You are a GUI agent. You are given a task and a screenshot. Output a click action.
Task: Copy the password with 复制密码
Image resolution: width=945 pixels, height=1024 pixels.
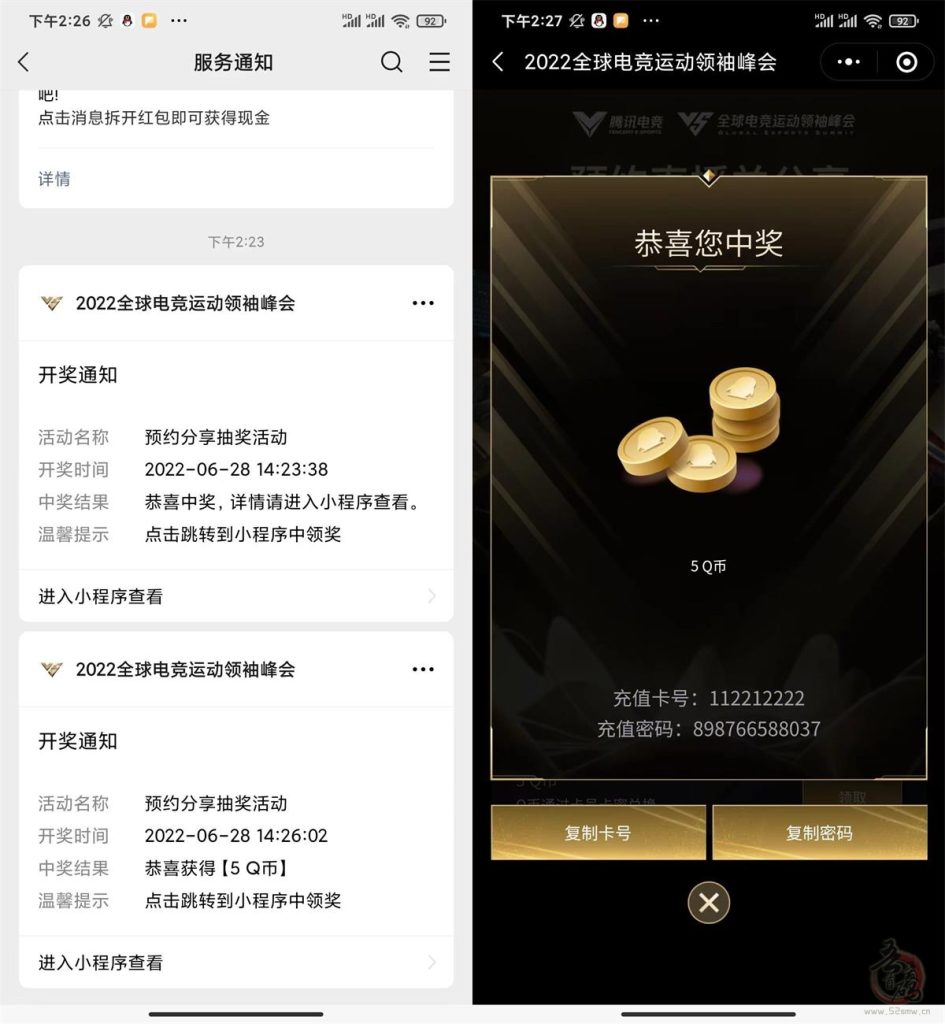point(819,832)
